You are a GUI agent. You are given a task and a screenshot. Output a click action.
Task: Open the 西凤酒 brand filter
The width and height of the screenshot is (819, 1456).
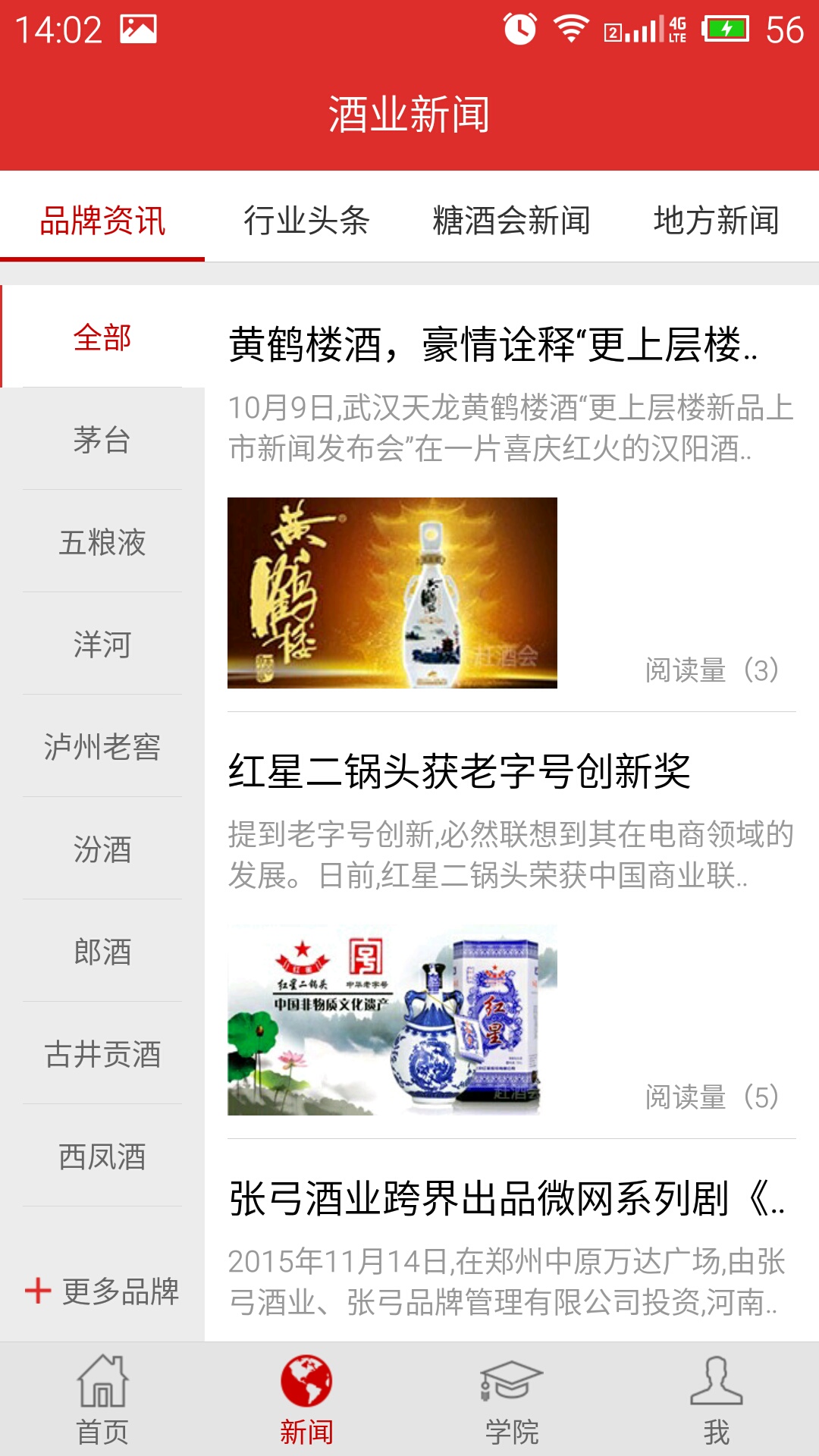pos(102,1156)
